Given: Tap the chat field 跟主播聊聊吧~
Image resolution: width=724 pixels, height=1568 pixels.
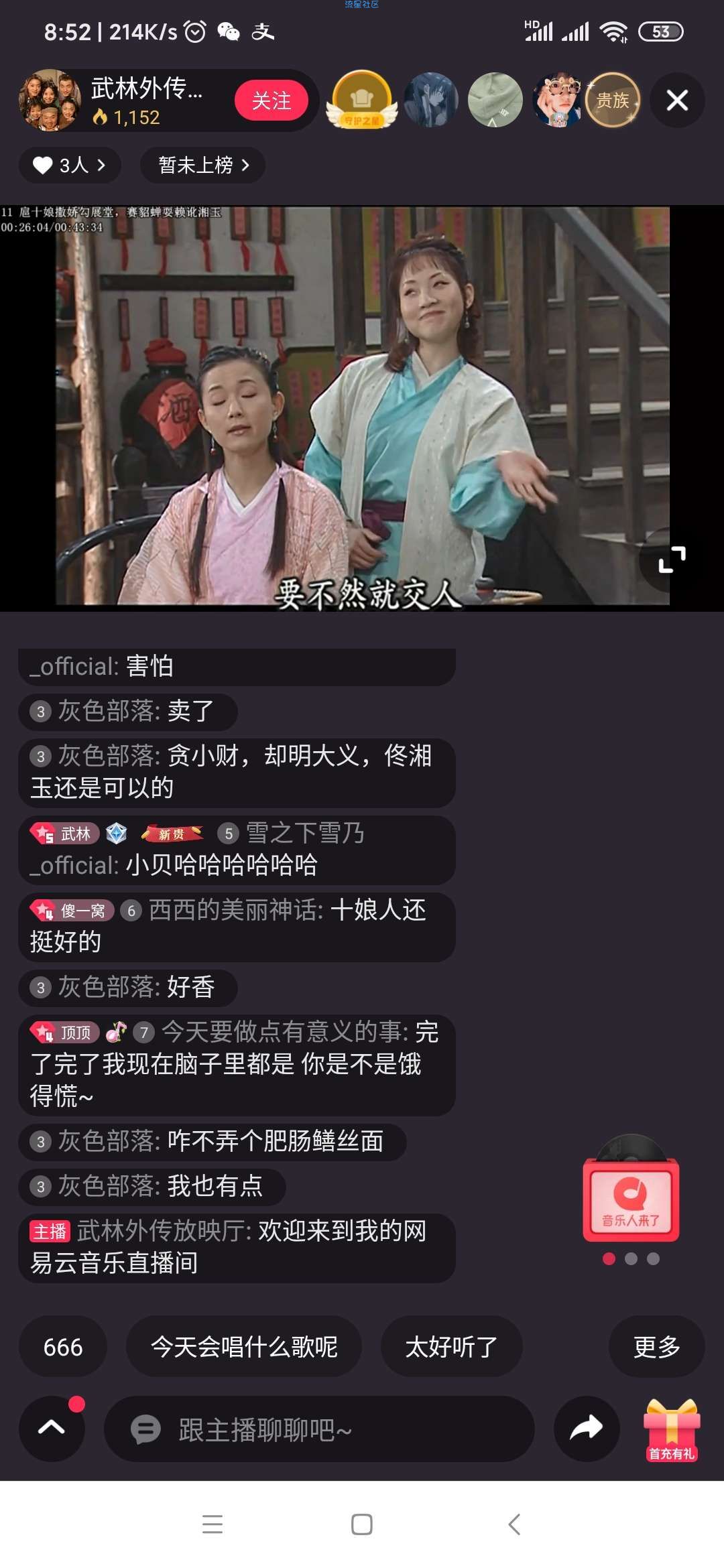Looking at the screenshot, I should tap(319, 1430).
